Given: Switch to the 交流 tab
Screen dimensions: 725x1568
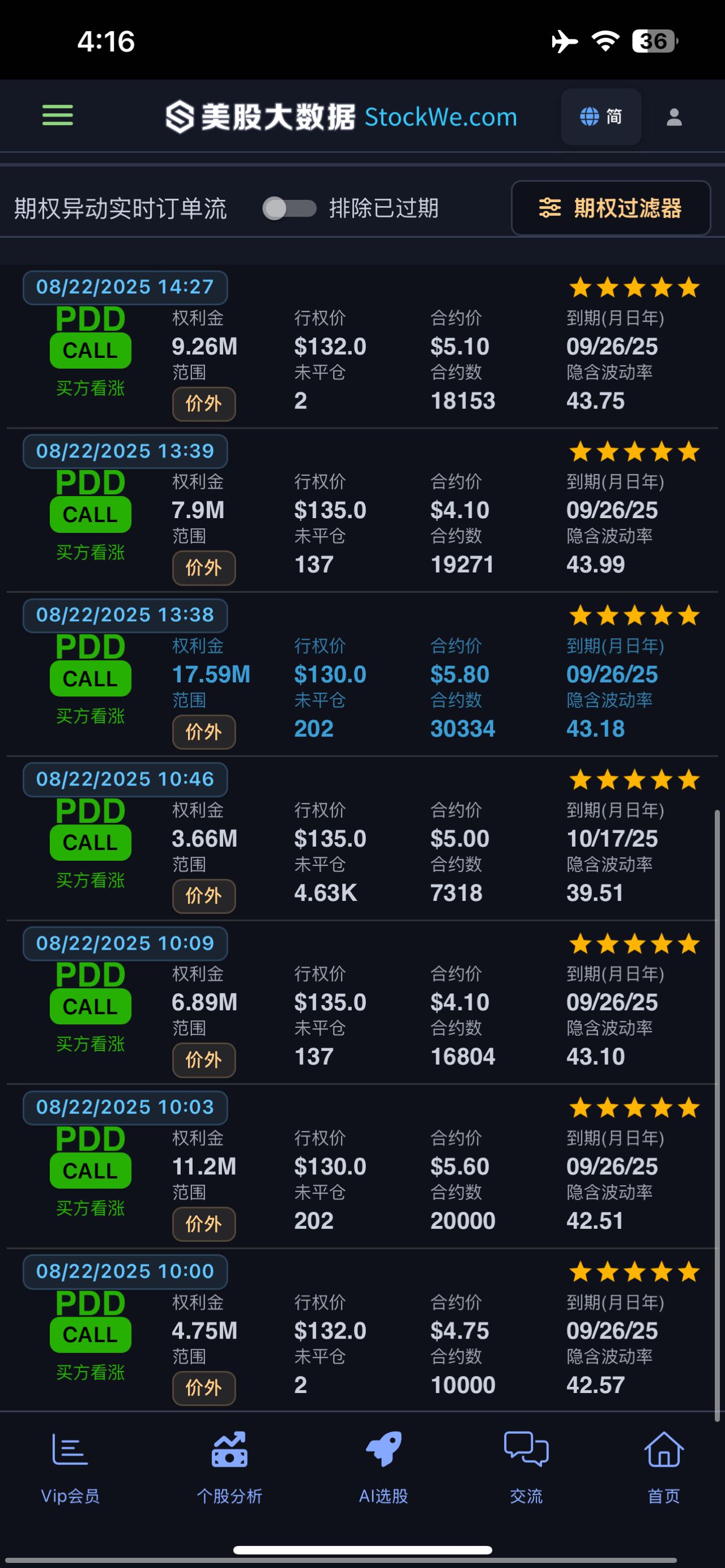Looking at the screenshot, I should 526,1468.
